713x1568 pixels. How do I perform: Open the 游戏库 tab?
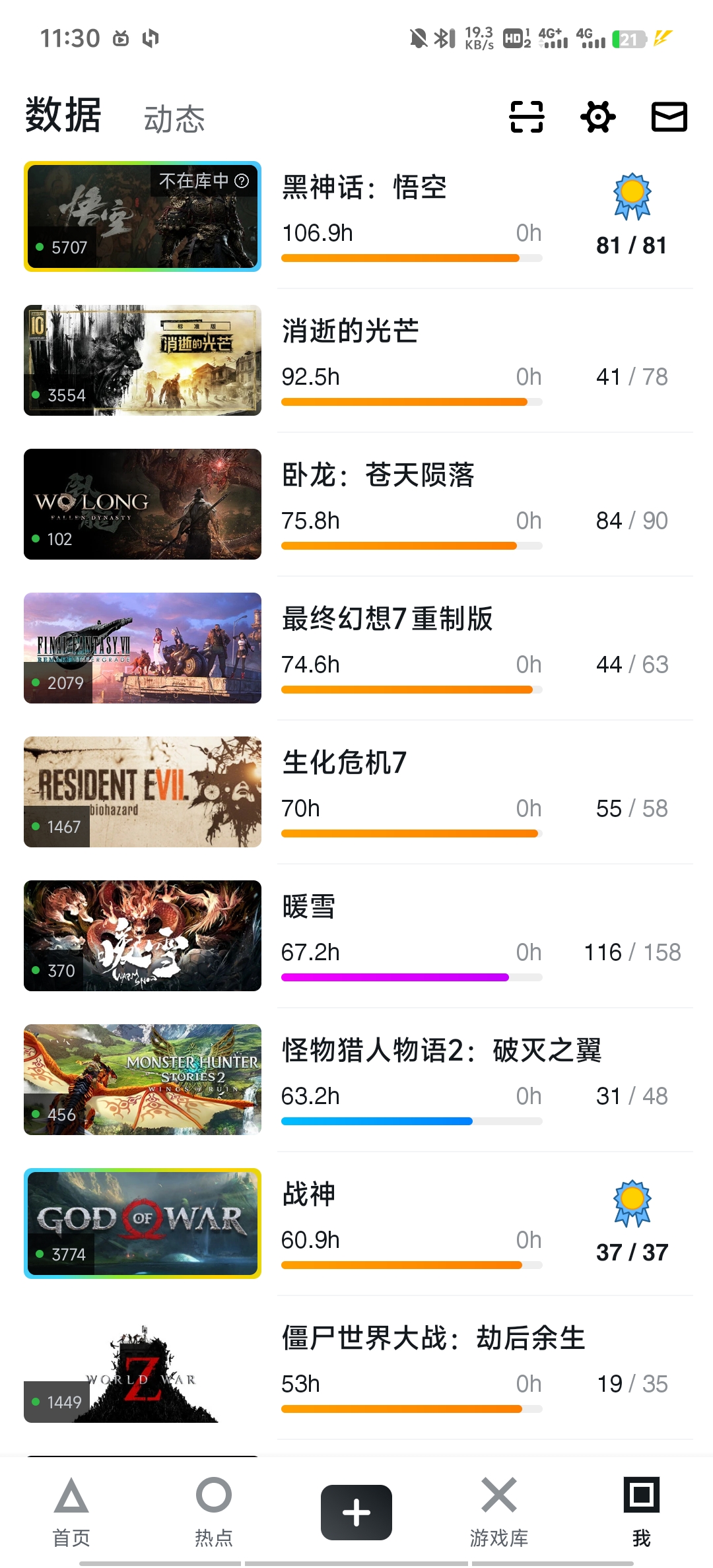pos(499,1511)
